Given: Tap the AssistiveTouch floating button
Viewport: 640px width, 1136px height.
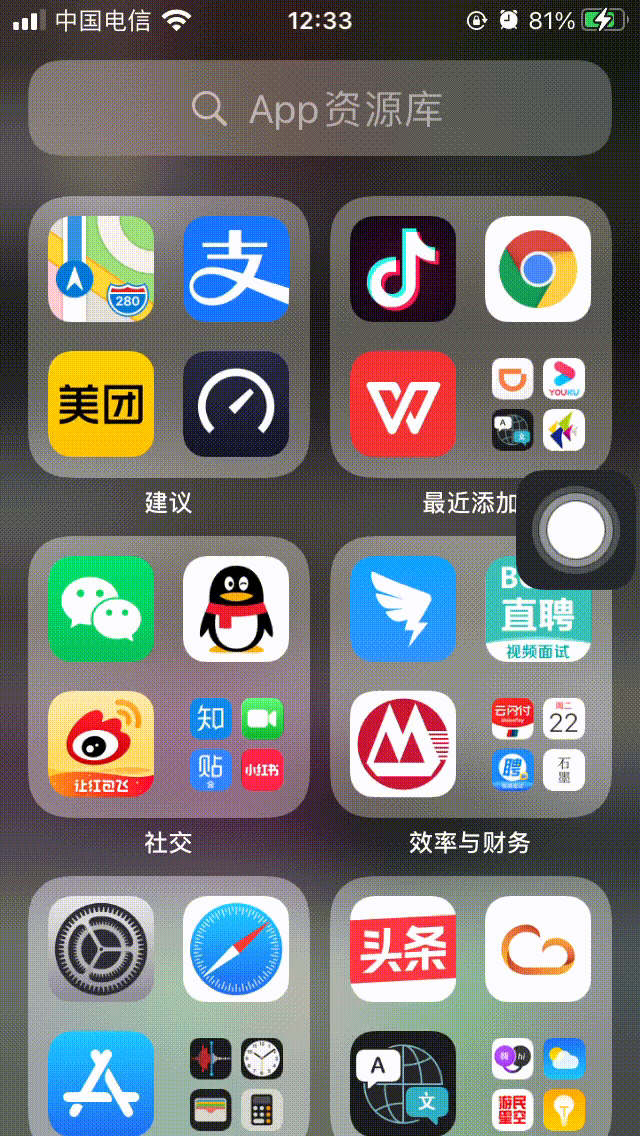Looking at the screenshot, I should 576,530.
